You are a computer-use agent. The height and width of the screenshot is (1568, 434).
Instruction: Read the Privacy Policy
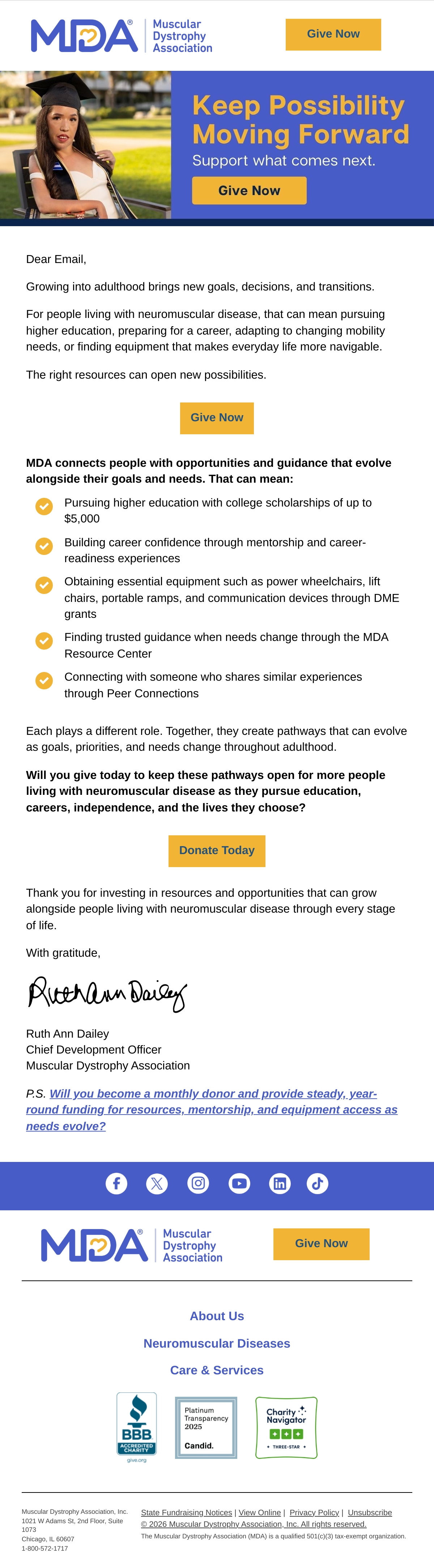click(x=314, y=1512)
